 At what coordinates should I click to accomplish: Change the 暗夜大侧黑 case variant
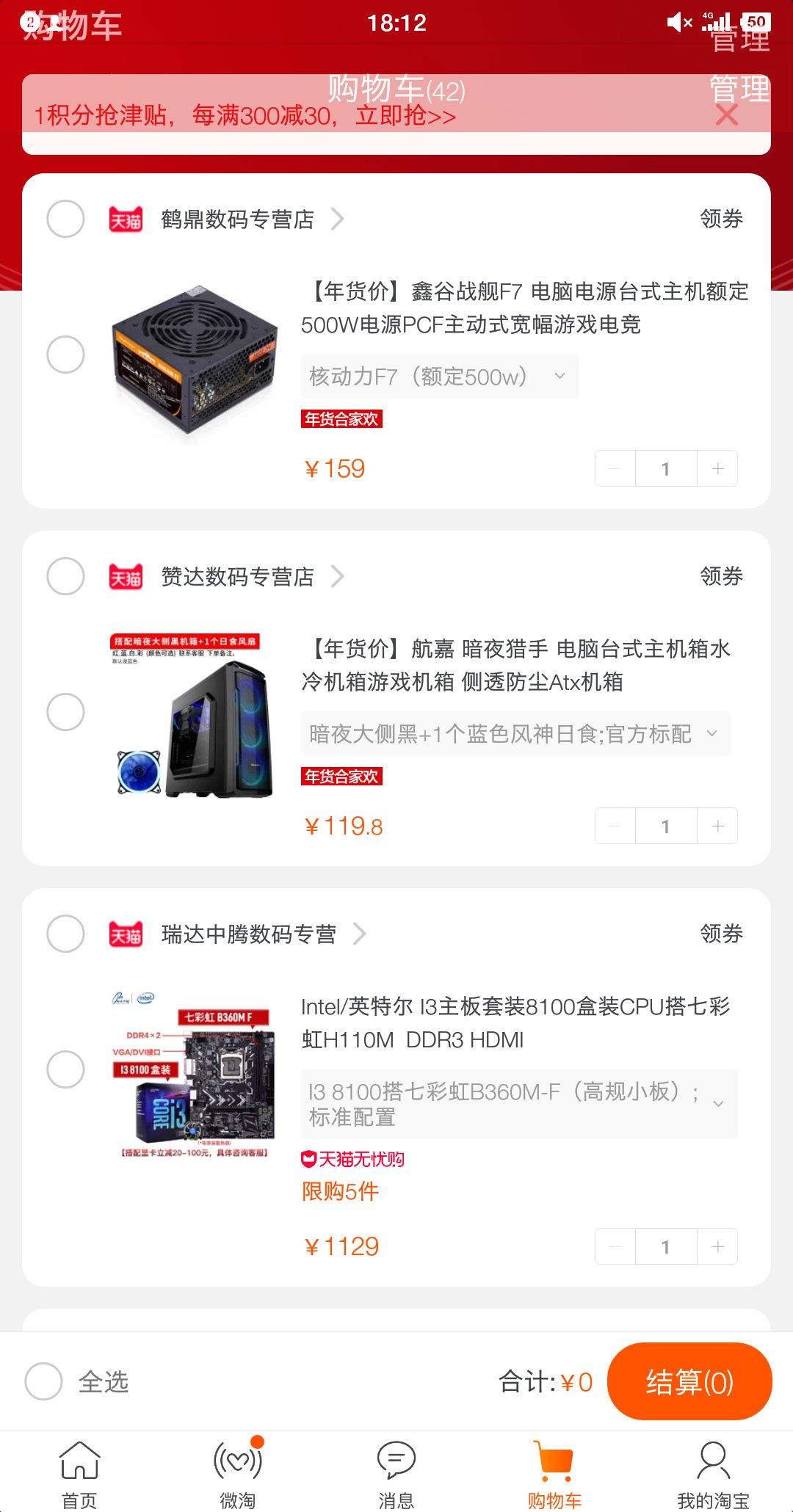515,734
